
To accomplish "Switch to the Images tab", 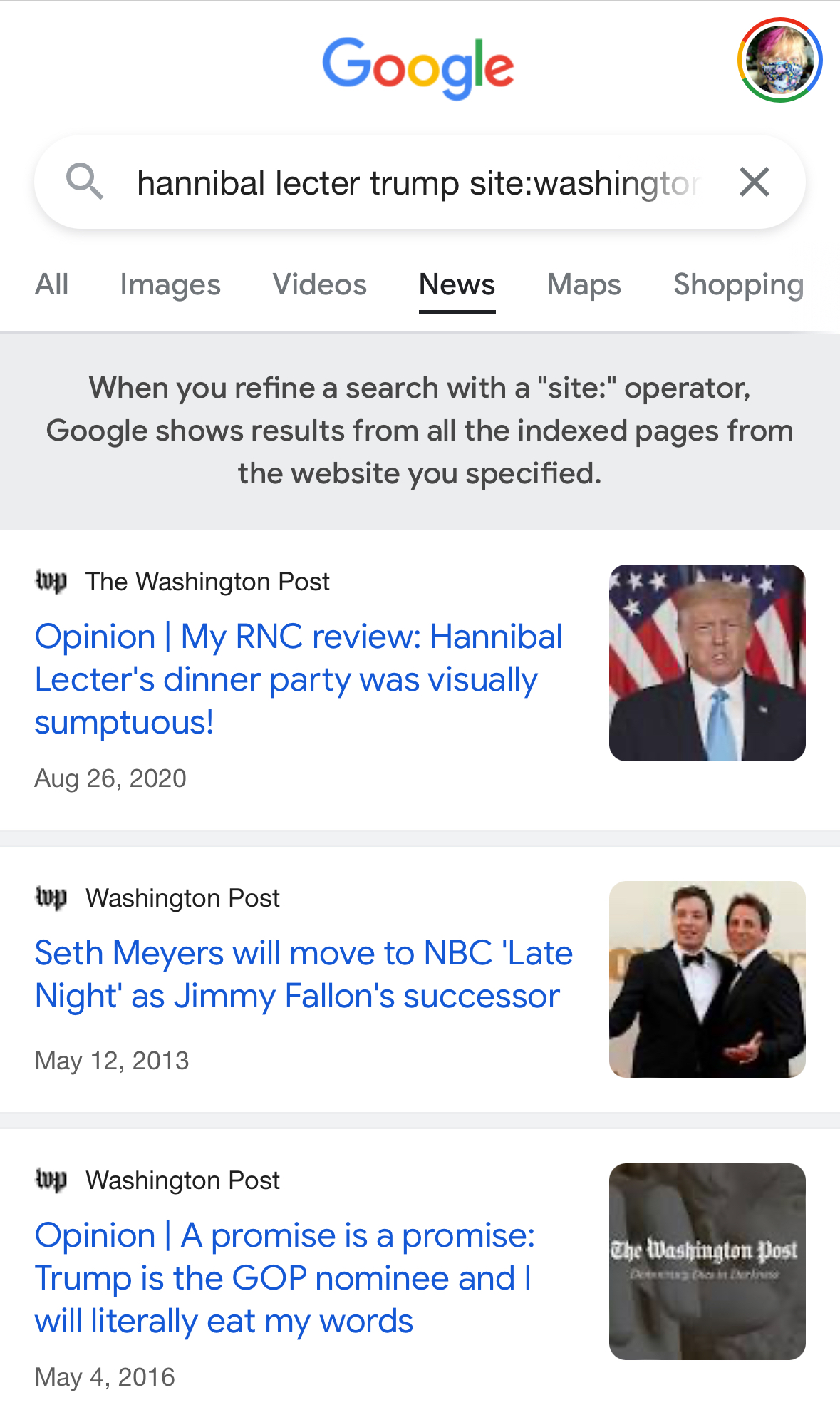I will click(x=170, y=284).
